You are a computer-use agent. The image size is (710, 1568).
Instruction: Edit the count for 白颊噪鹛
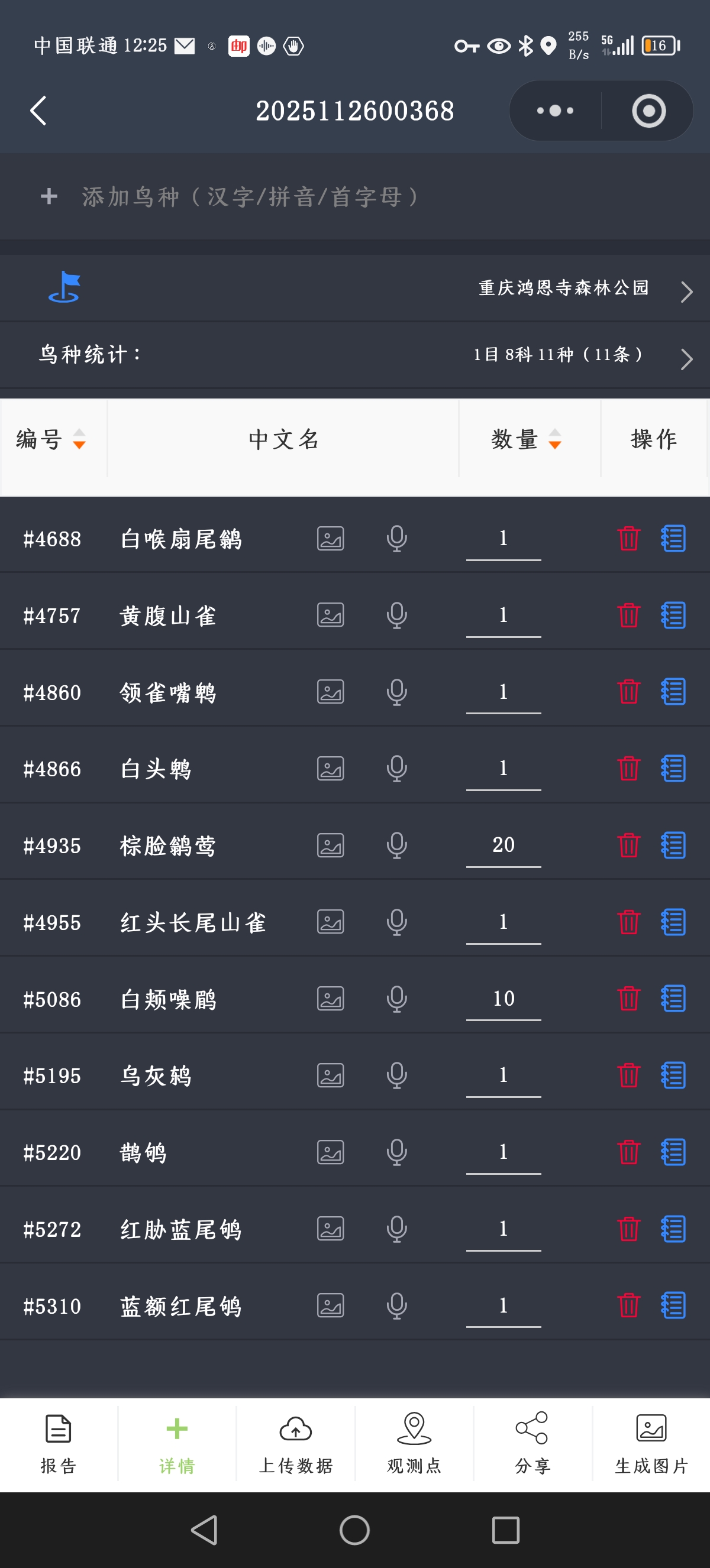[504, 999]
